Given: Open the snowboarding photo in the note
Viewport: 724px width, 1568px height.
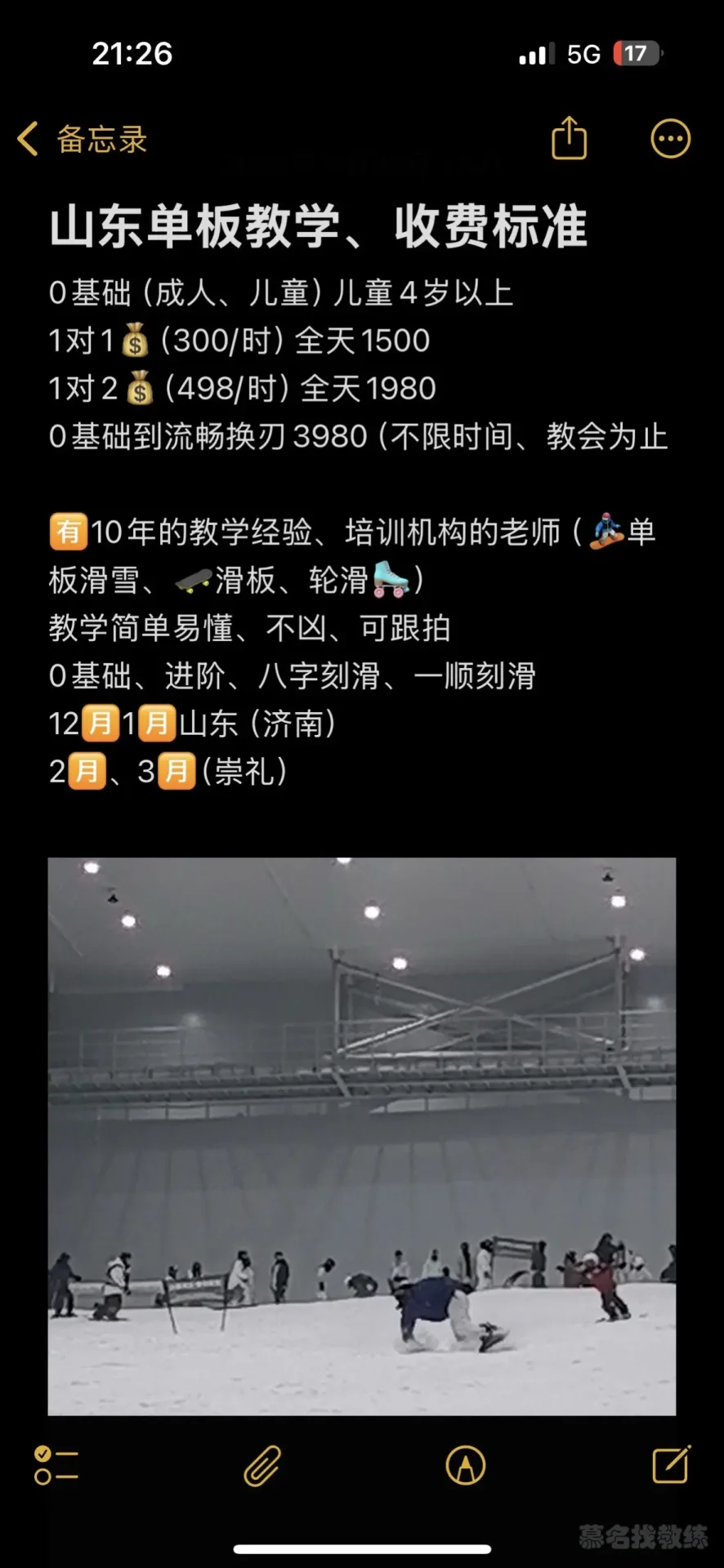Looking at the screenshot, I should tap(361, 1135).
